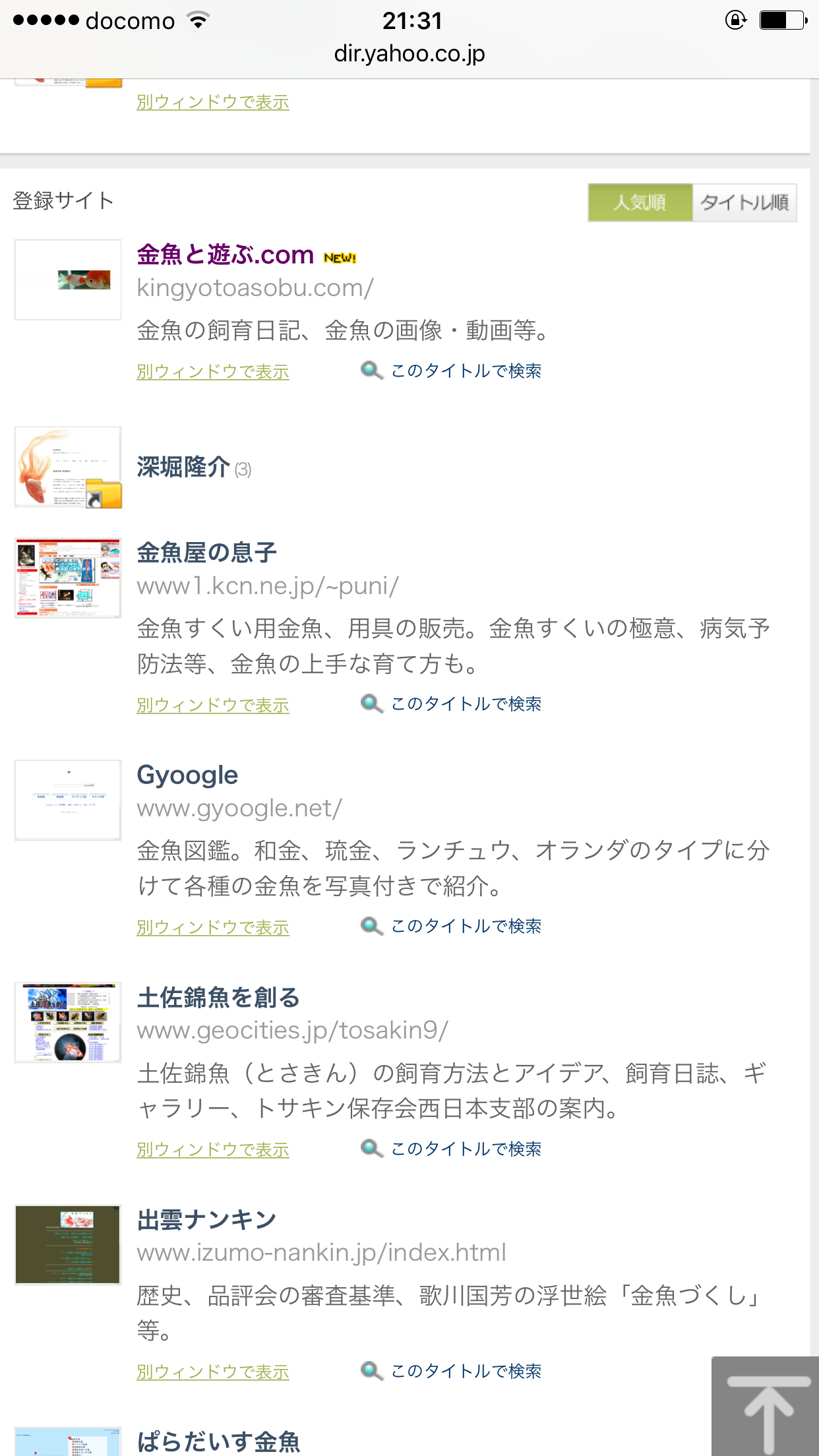Search by the title 金魚屋の息子
This screenshot has width=819, height=1456.
[x=452, y=704]
